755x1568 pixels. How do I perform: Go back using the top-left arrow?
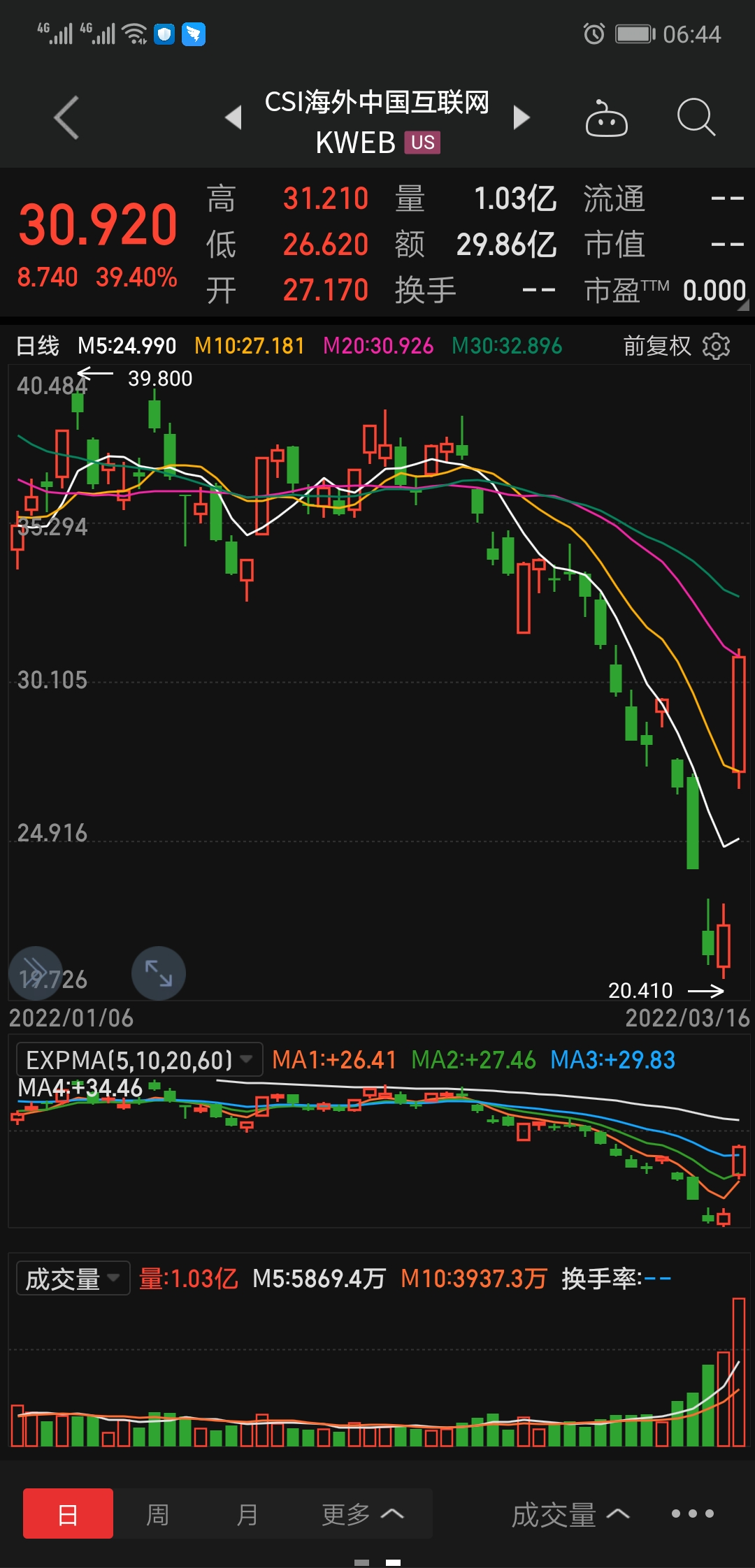pos(67,117)
